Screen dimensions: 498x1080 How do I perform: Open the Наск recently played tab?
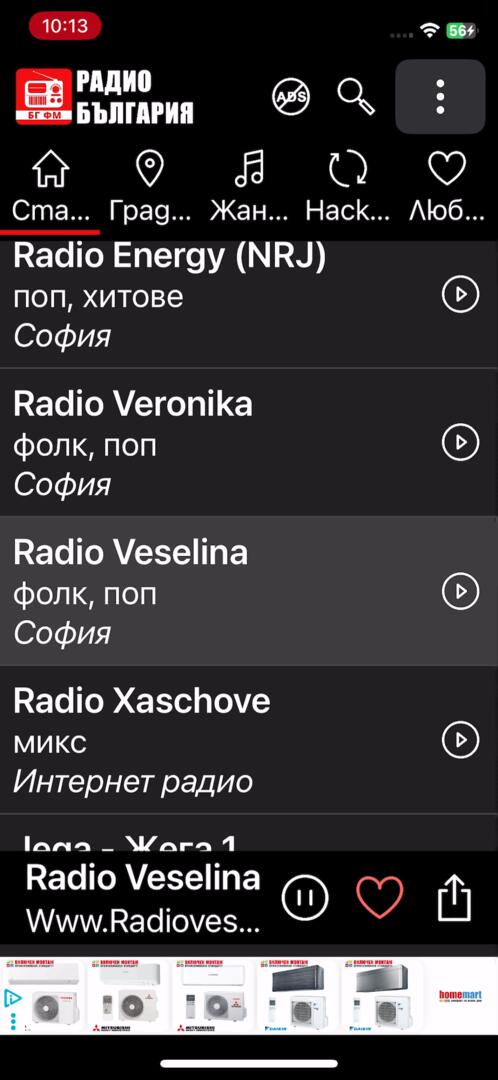point(348,187)
